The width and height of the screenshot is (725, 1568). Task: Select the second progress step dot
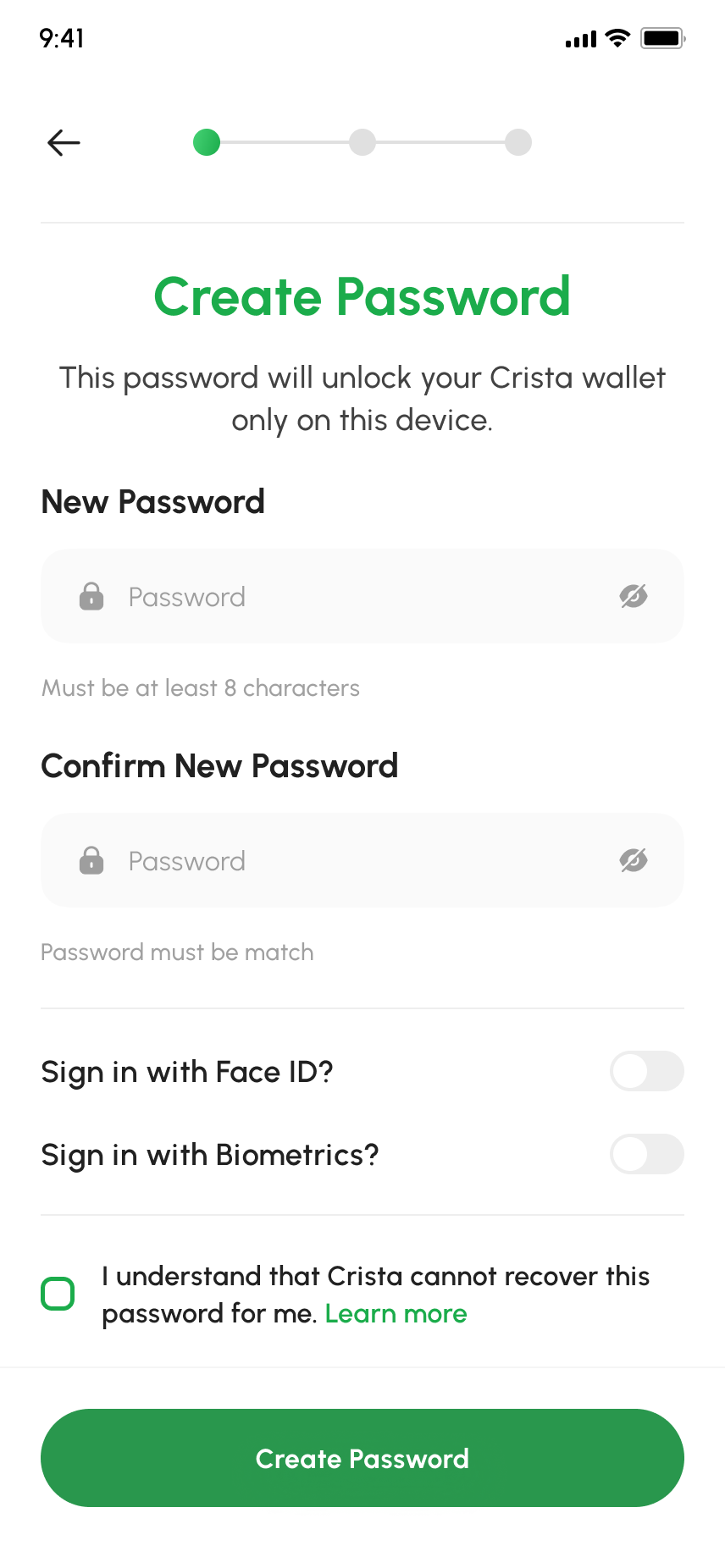click(362, 142)
